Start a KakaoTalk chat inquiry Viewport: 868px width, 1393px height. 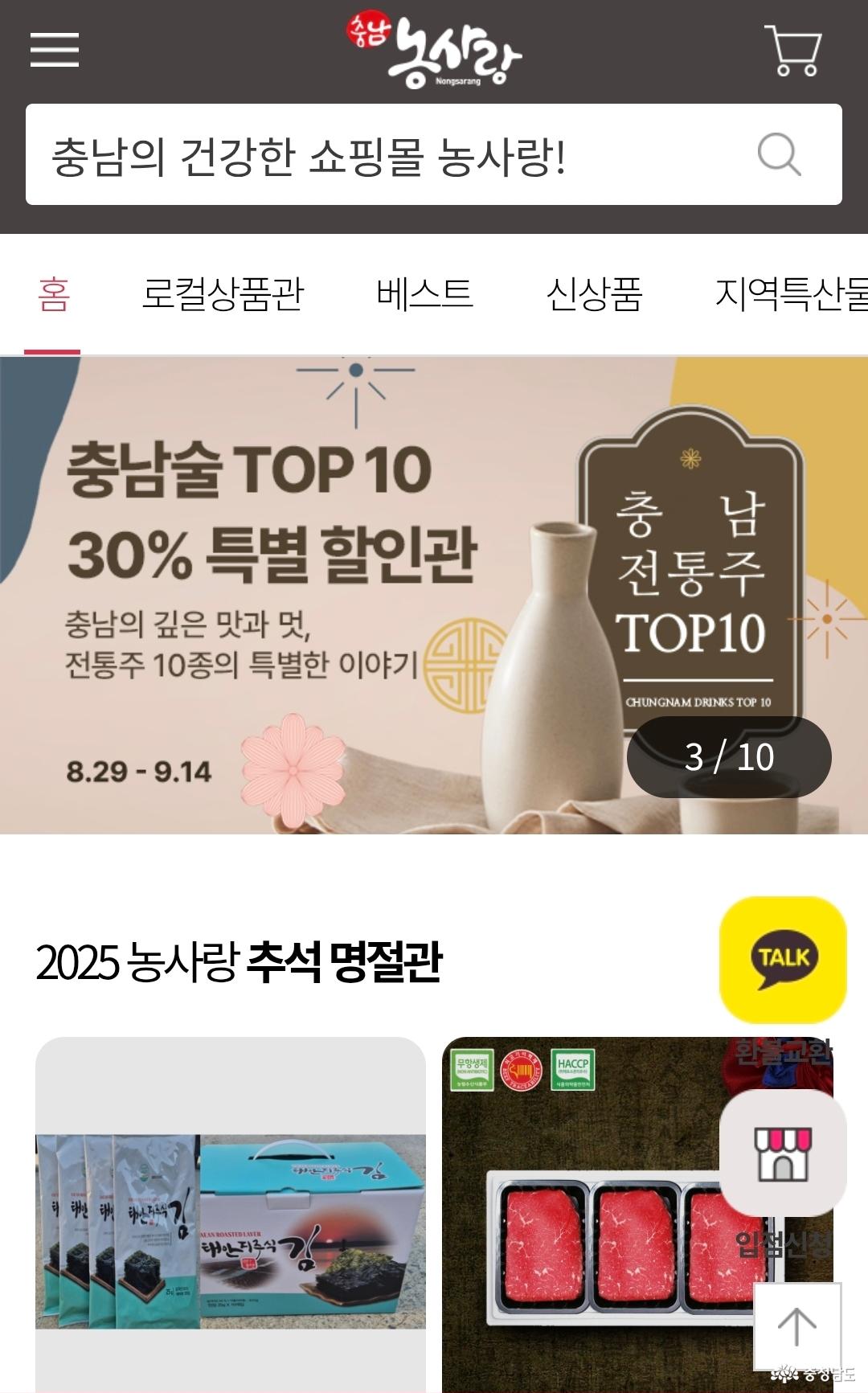coord(783,959)
